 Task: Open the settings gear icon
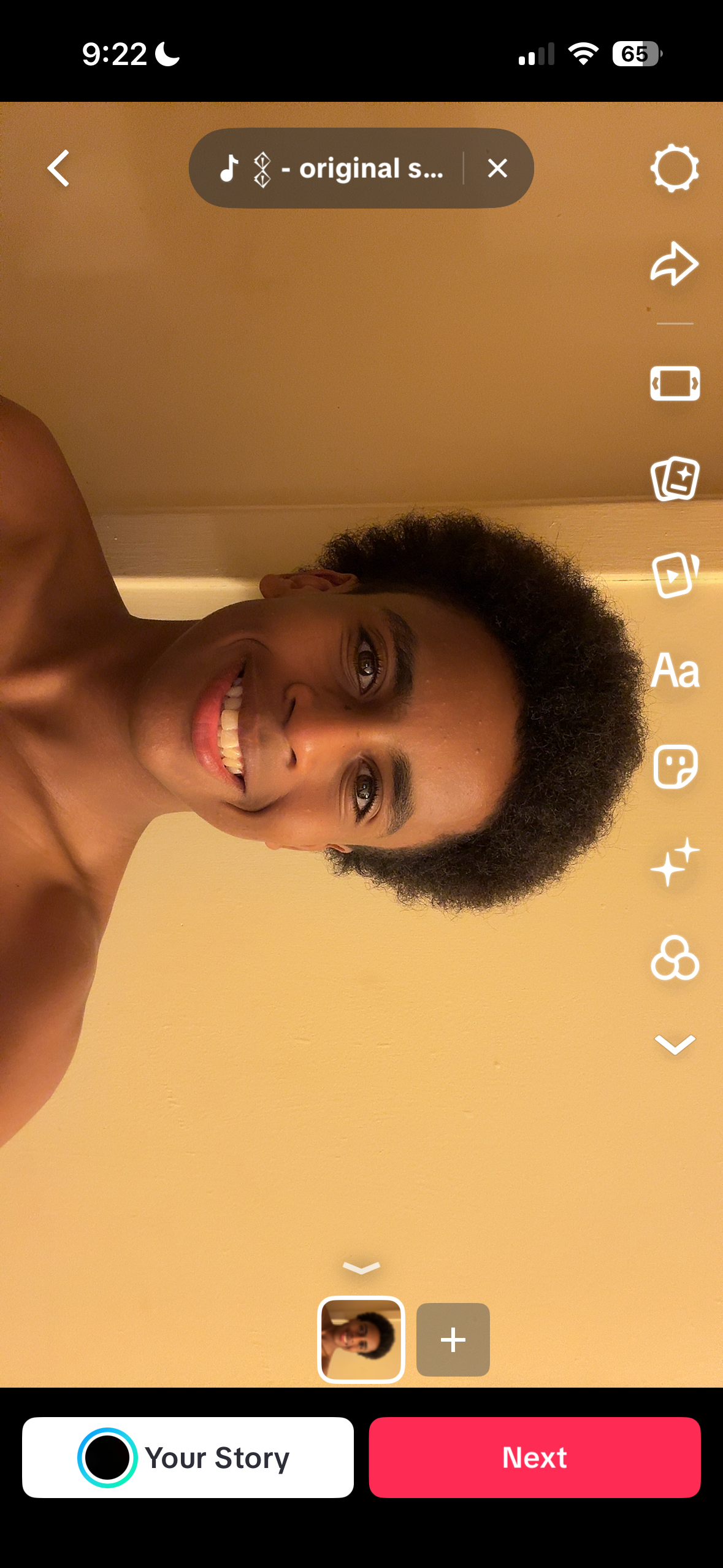(x=675, y=168)
